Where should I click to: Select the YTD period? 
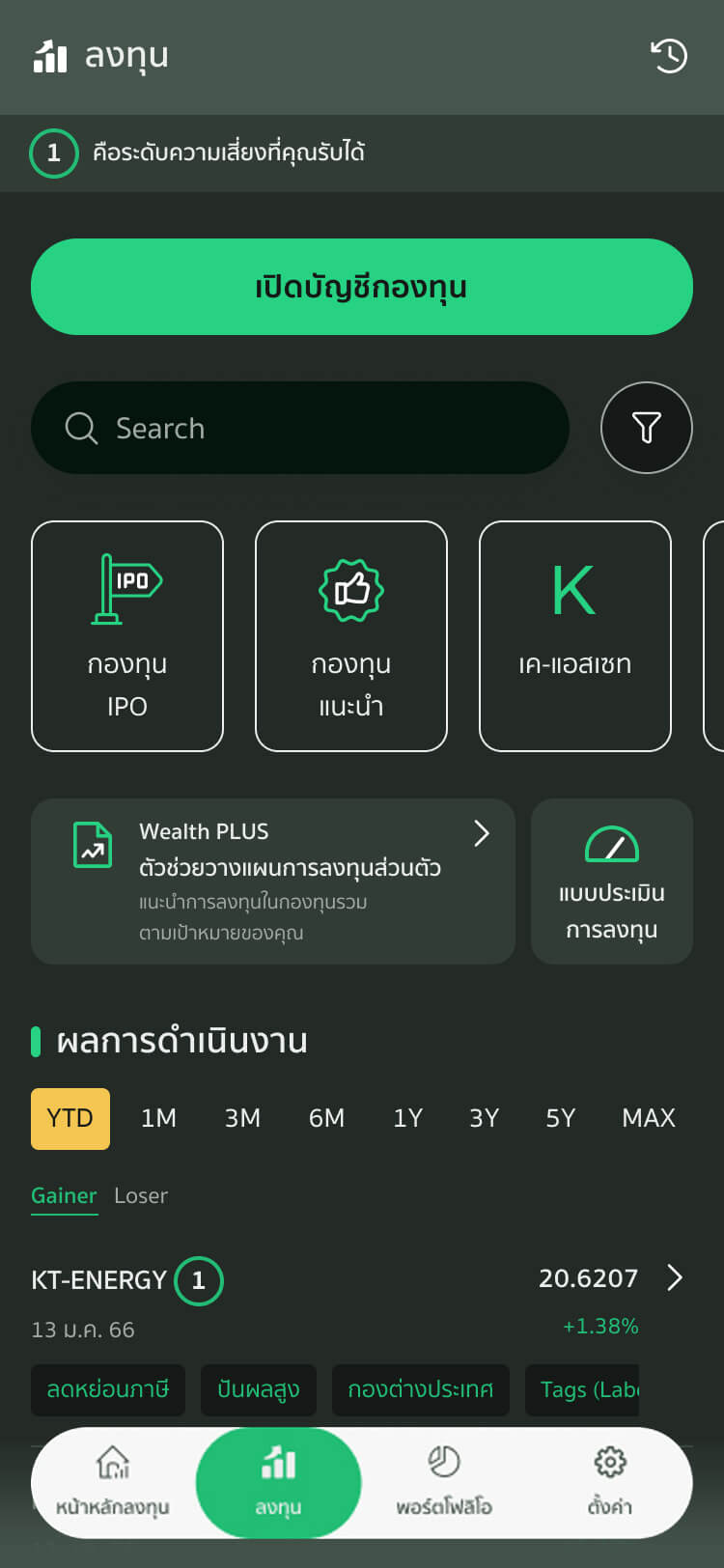(x=70, y=1118)
